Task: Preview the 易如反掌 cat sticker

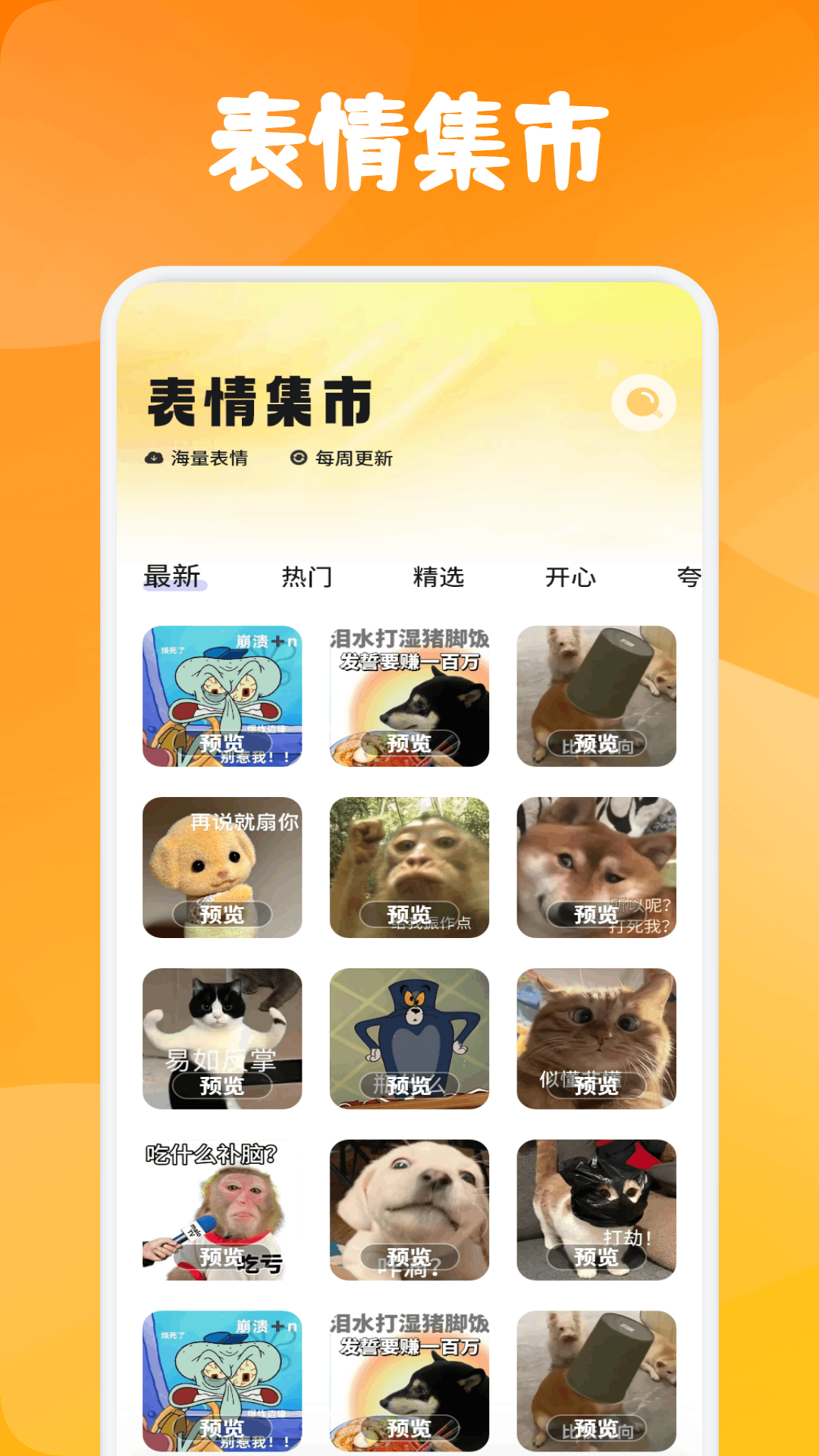Action: (x=222, y=1086)
